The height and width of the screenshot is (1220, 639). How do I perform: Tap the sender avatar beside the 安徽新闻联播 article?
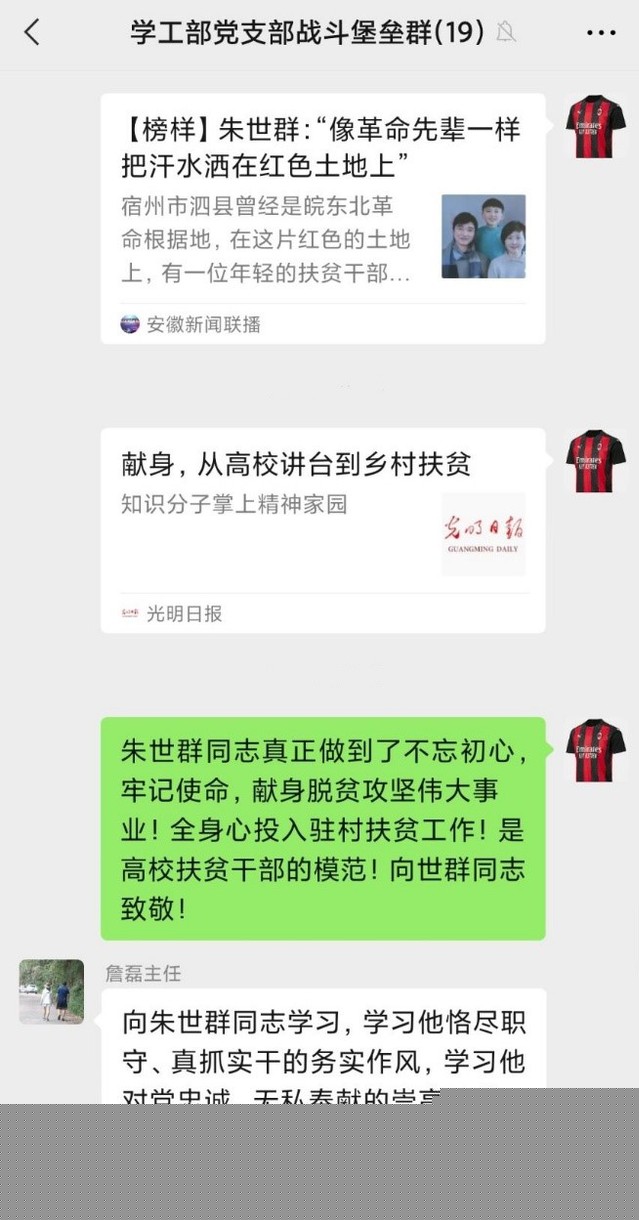coord(595,127)
